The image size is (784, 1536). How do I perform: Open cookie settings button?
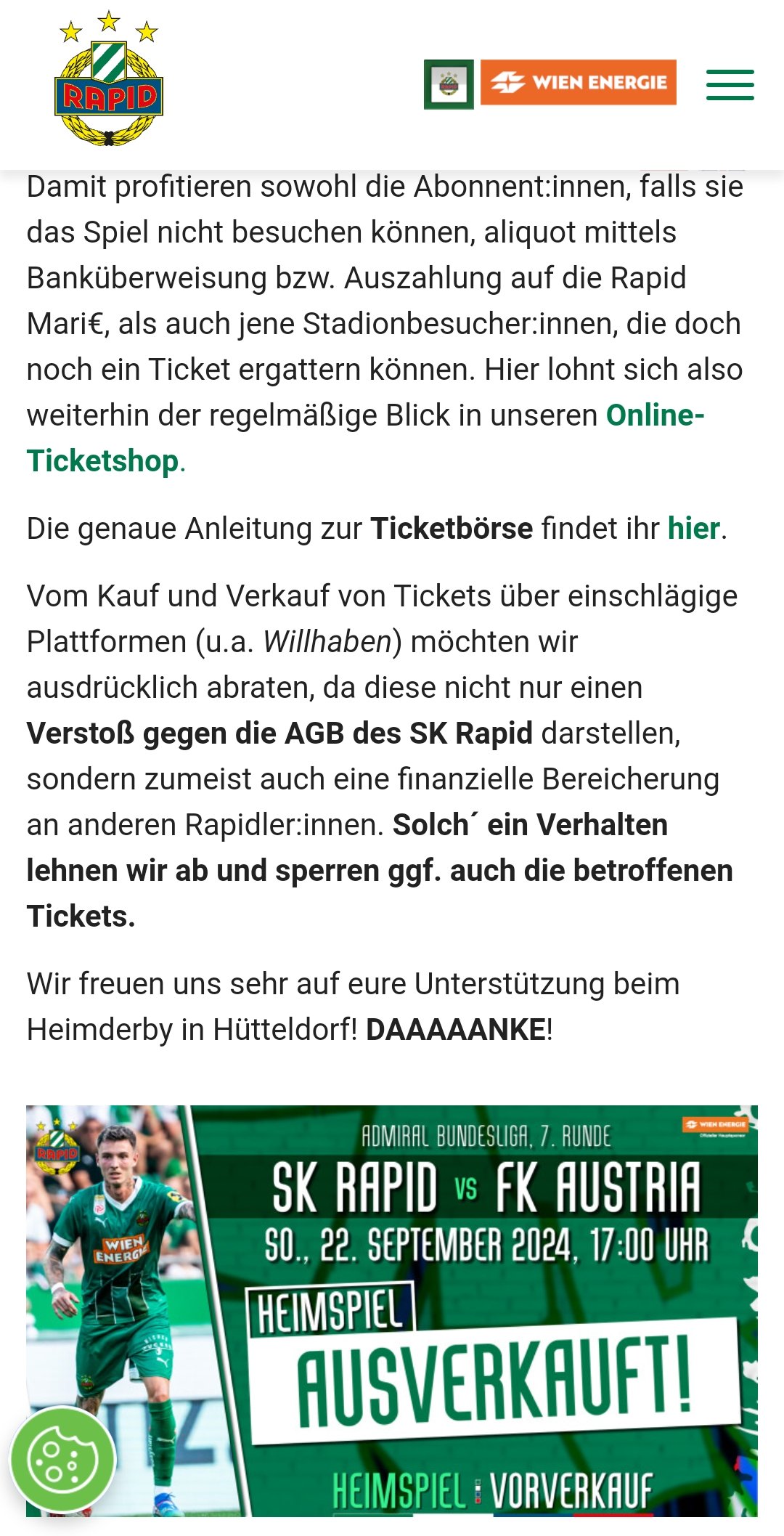coord(62,1460)
